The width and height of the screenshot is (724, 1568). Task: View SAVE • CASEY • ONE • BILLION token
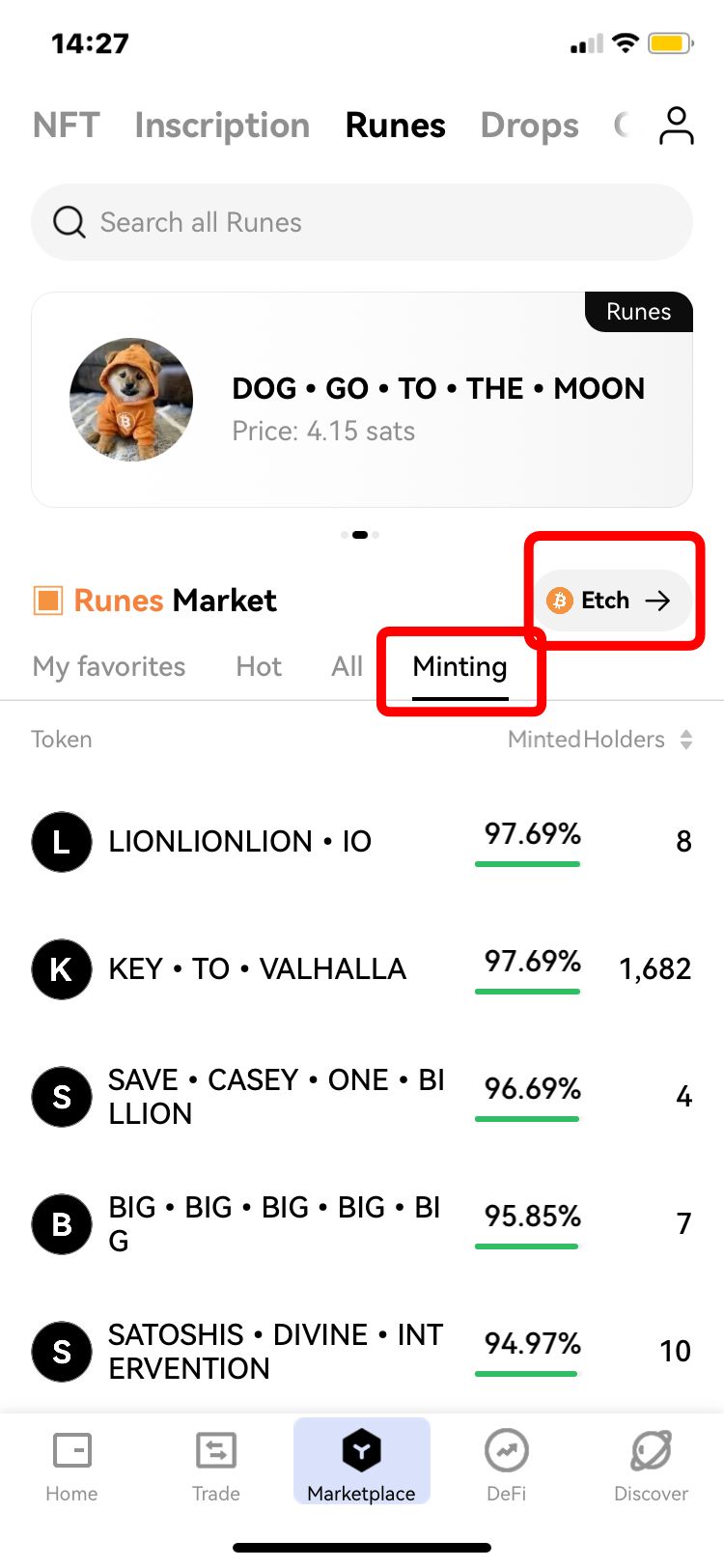coord(275,1097)
